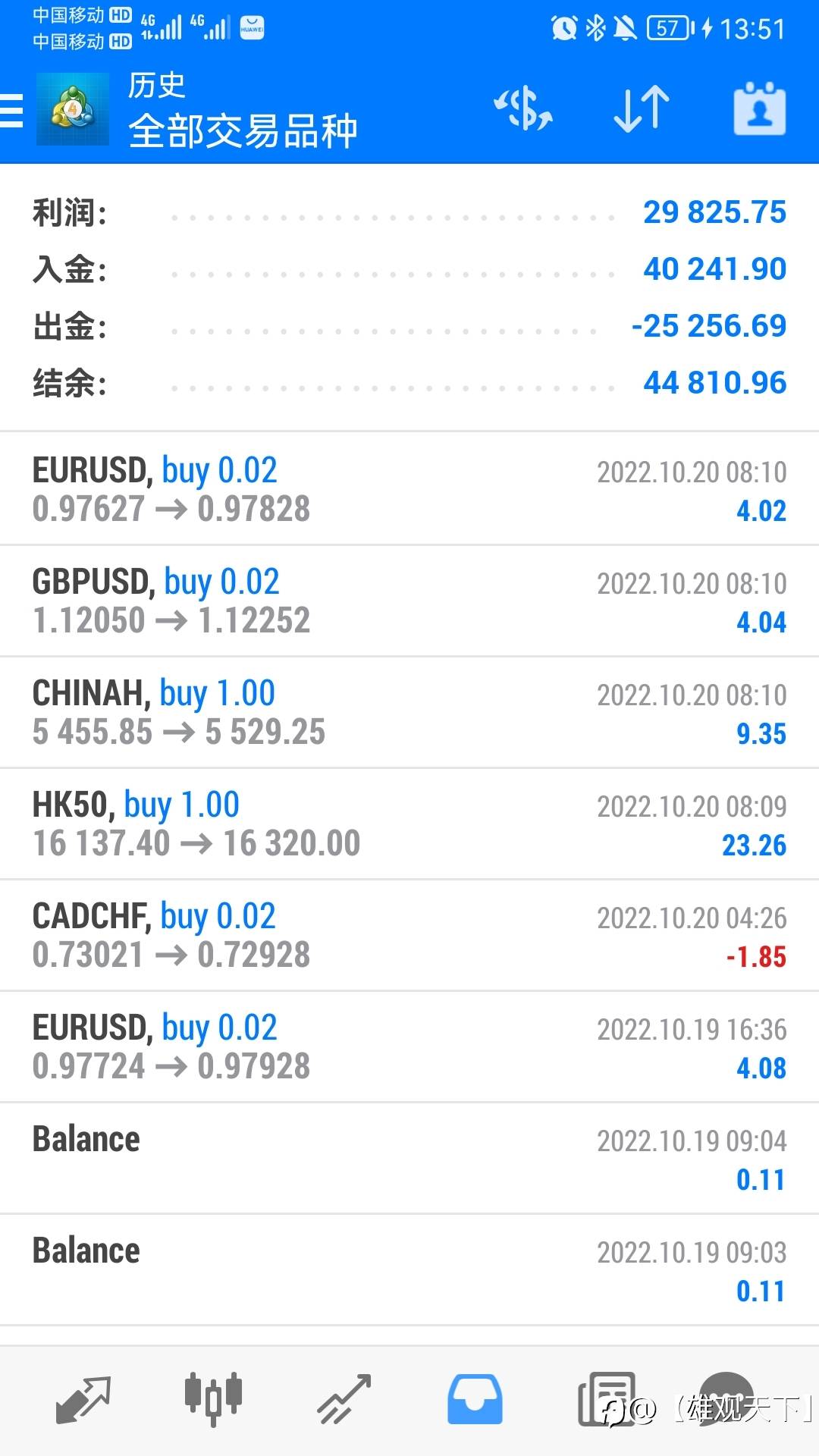Open the CADCHF buy 0.02 trade
The width and height of the screenshot is (819, 1456).
(409, 935)
